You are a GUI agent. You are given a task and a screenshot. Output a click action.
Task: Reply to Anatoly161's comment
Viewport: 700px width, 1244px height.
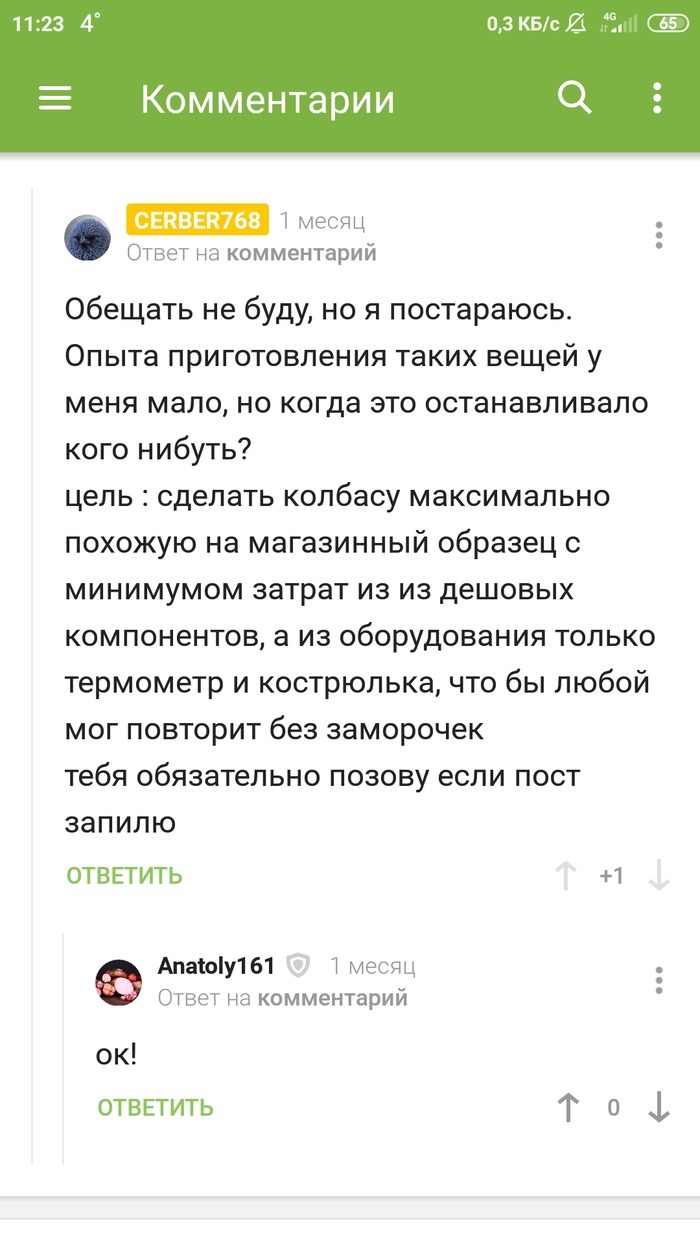pyautogui.click(x=155, y=1108)
